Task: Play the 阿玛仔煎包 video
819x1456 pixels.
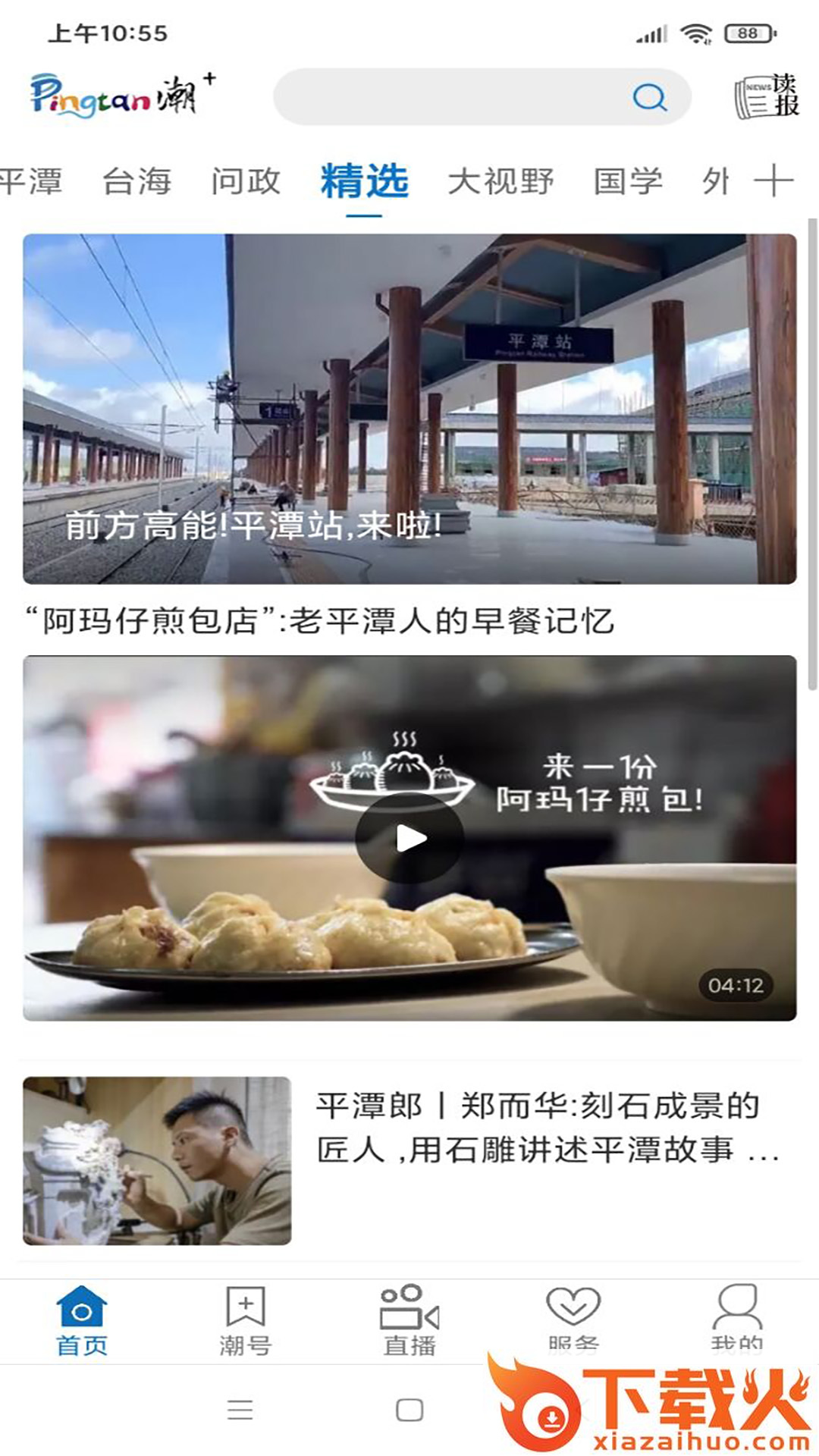Action: point(409,838)
